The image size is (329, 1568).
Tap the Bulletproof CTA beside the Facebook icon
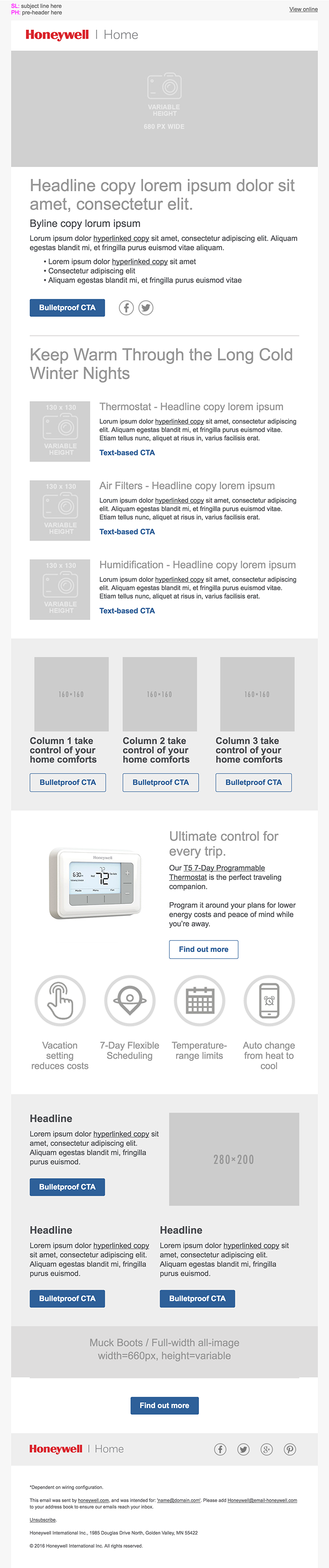click(67, 307)
